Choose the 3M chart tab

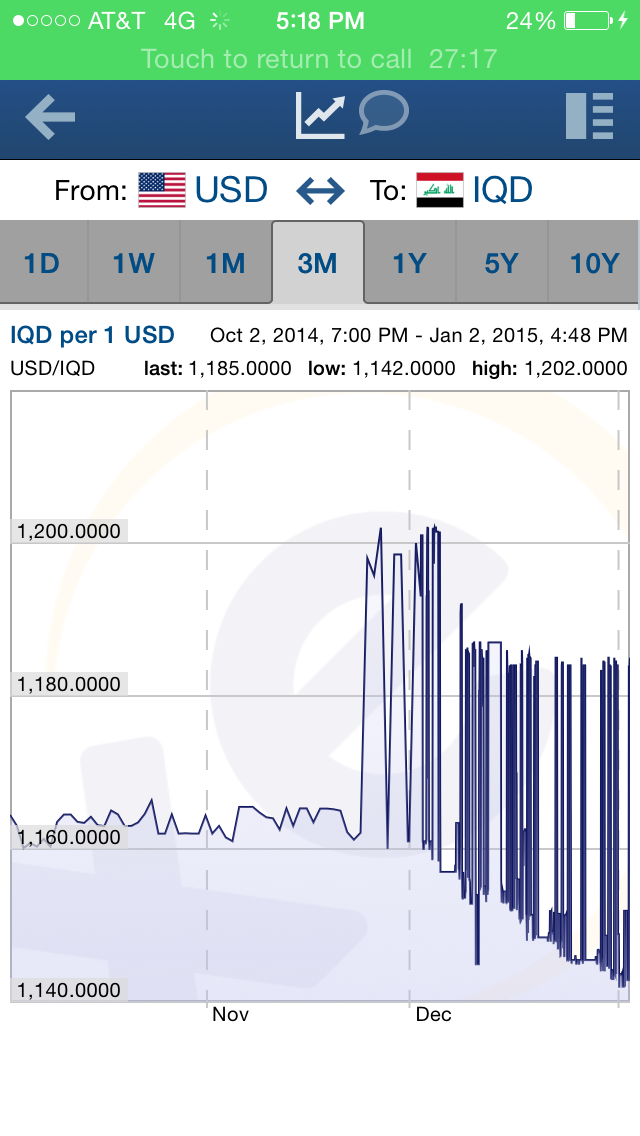click(x=317, y=263)
